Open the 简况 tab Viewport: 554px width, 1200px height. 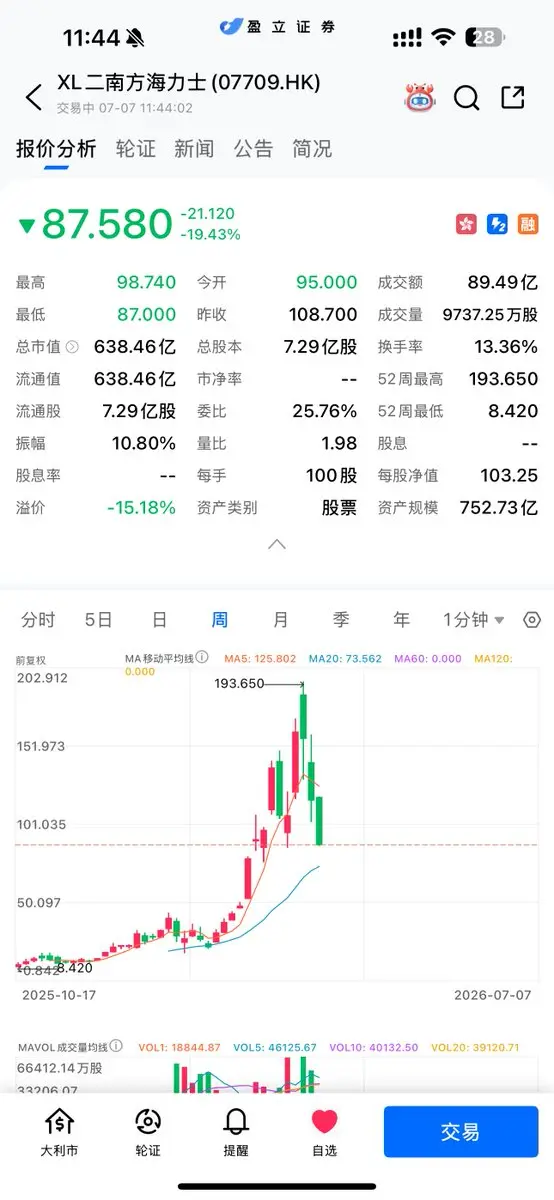(312, 149)
